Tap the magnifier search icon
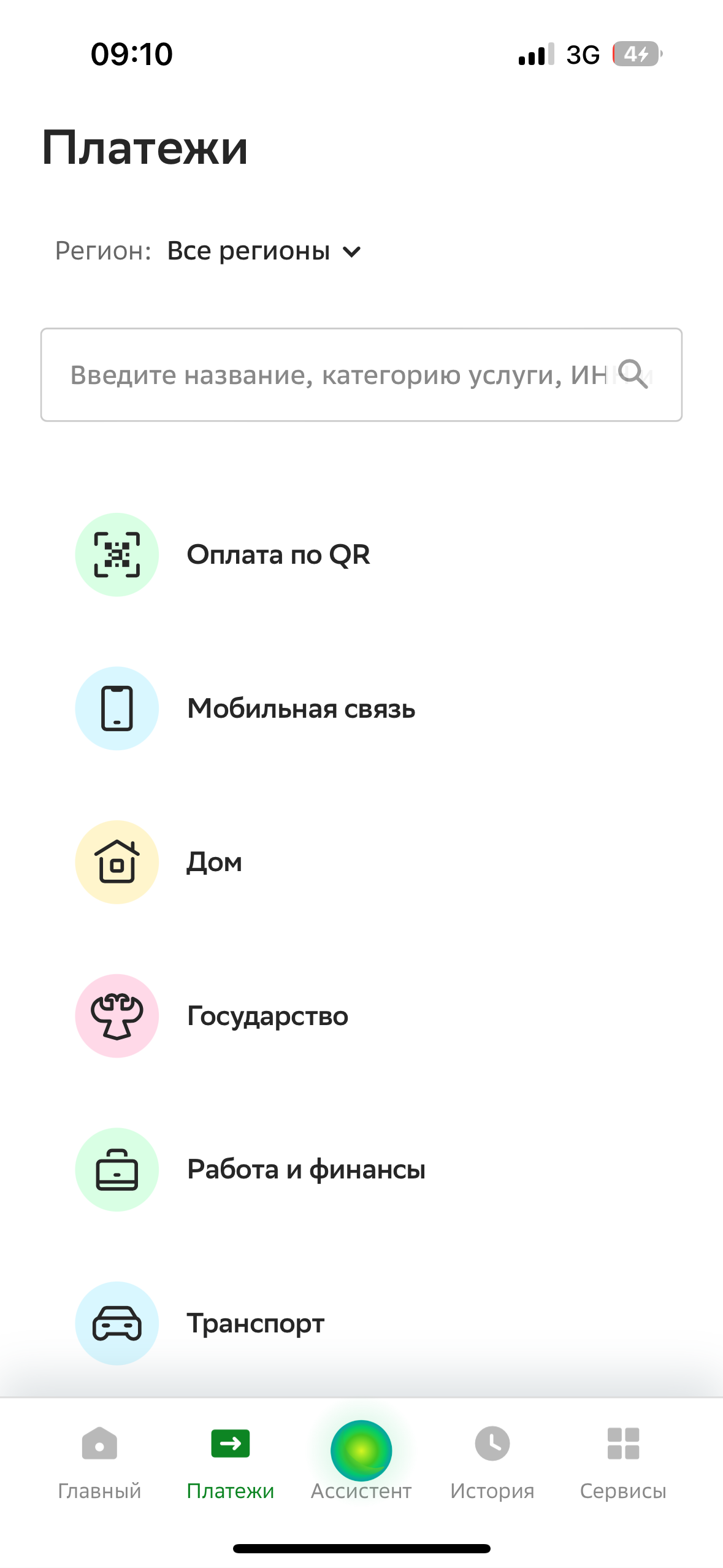The height and width of the screenshot is (1568, 723). 633,374
